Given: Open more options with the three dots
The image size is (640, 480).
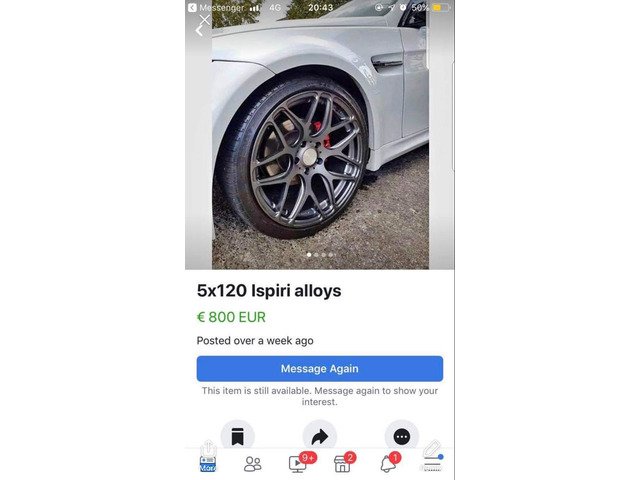Looking at the screenshot, I should (401, 436).
